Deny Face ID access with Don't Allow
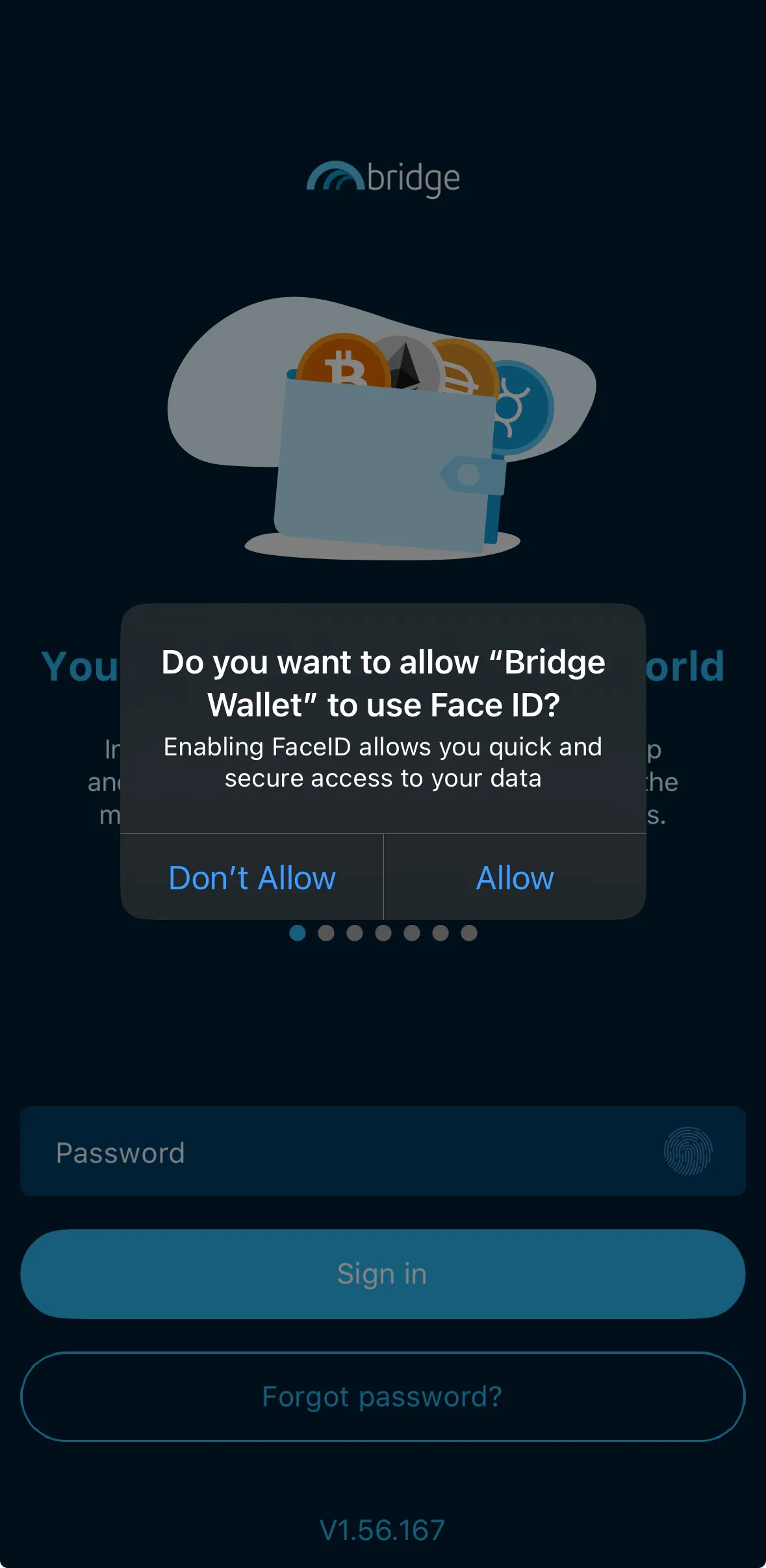The image size is (766, 1568). (x=252, y=878)
